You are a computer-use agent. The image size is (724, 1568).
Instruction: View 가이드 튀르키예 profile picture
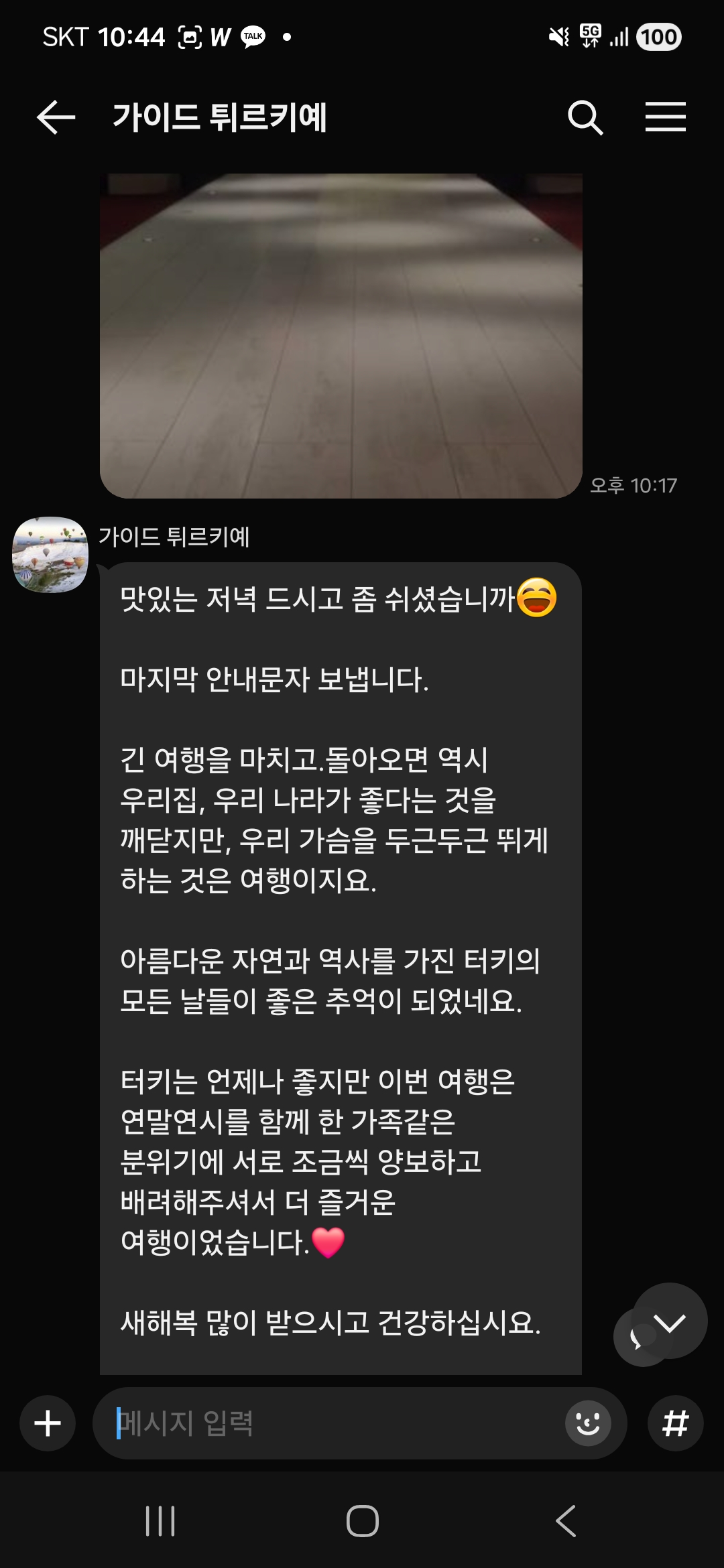coord(50,555)
